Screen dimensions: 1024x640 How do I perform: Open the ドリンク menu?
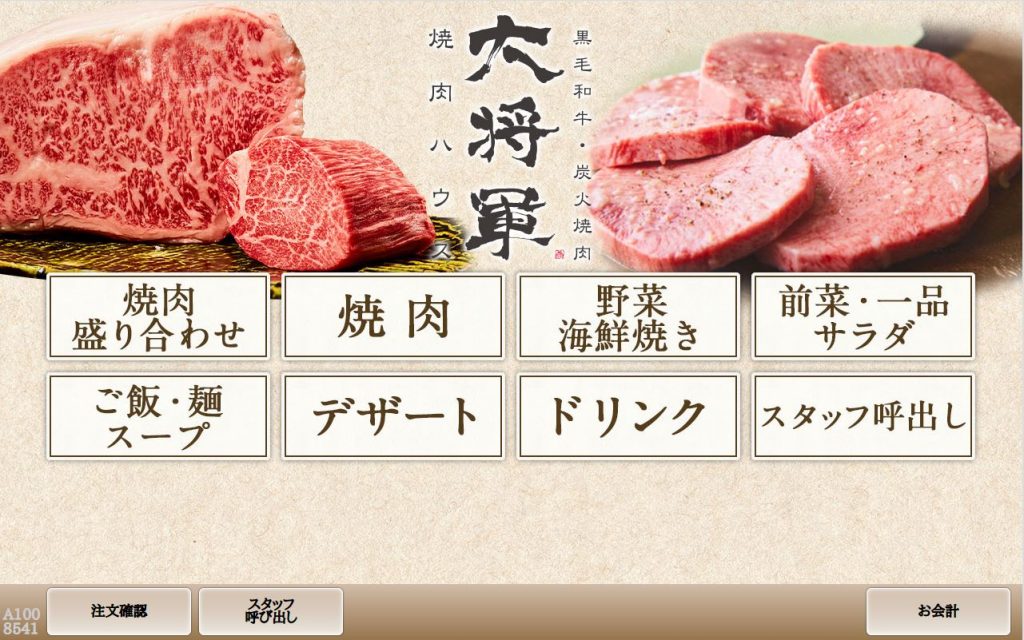coord(628,416)
